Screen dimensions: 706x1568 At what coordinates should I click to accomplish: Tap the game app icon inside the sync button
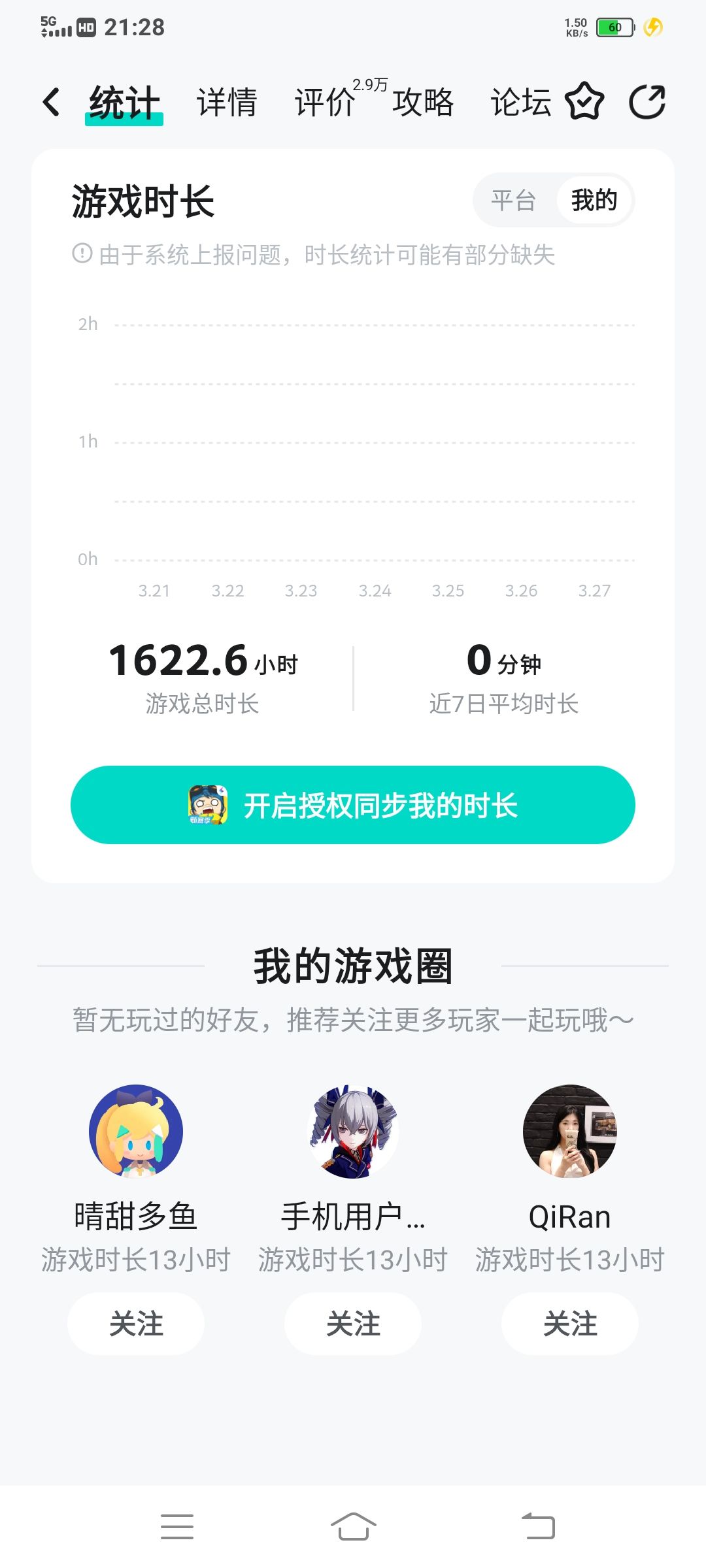point(206,805)
